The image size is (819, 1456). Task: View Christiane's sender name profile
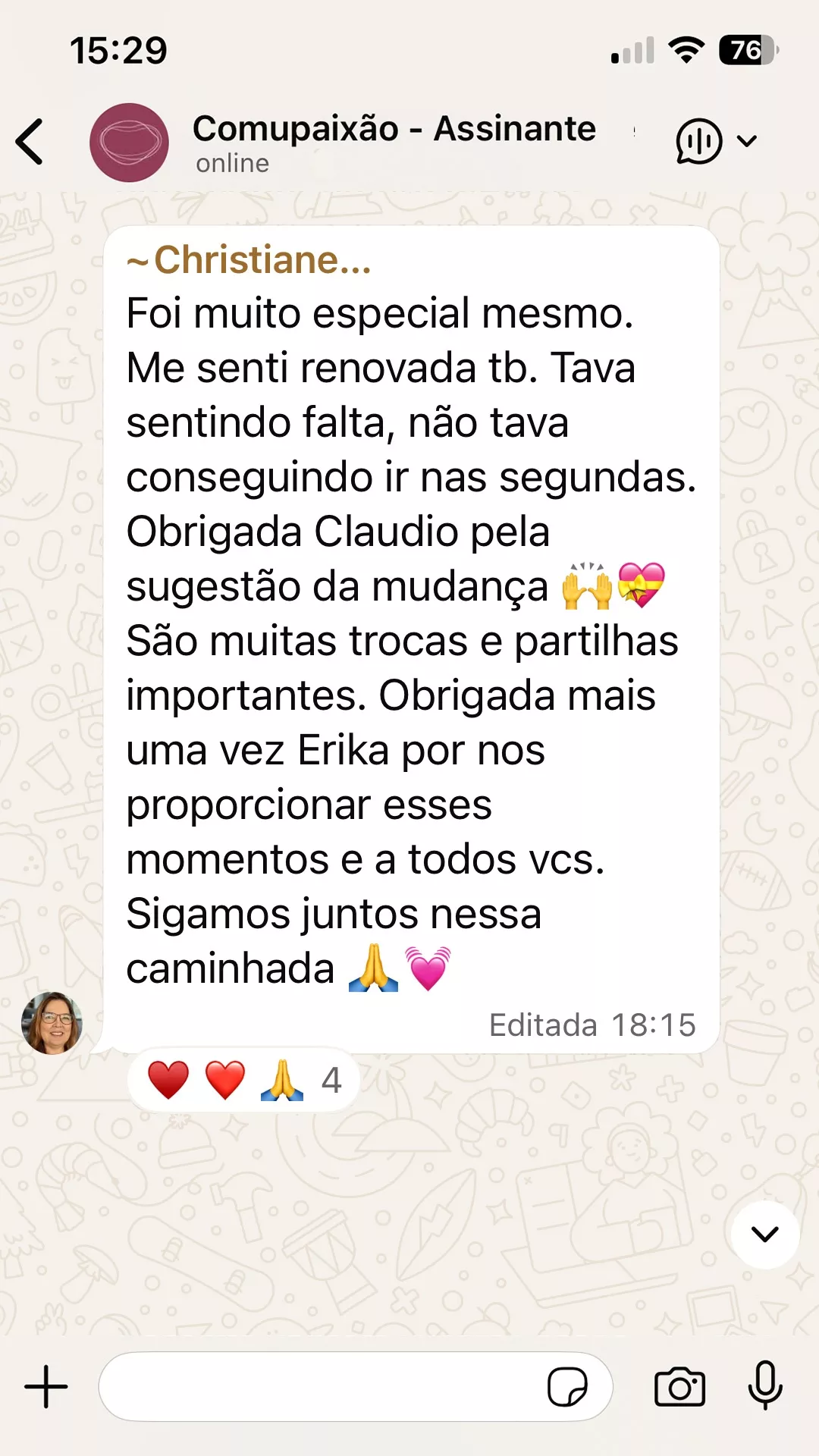[x=249, y=260]
